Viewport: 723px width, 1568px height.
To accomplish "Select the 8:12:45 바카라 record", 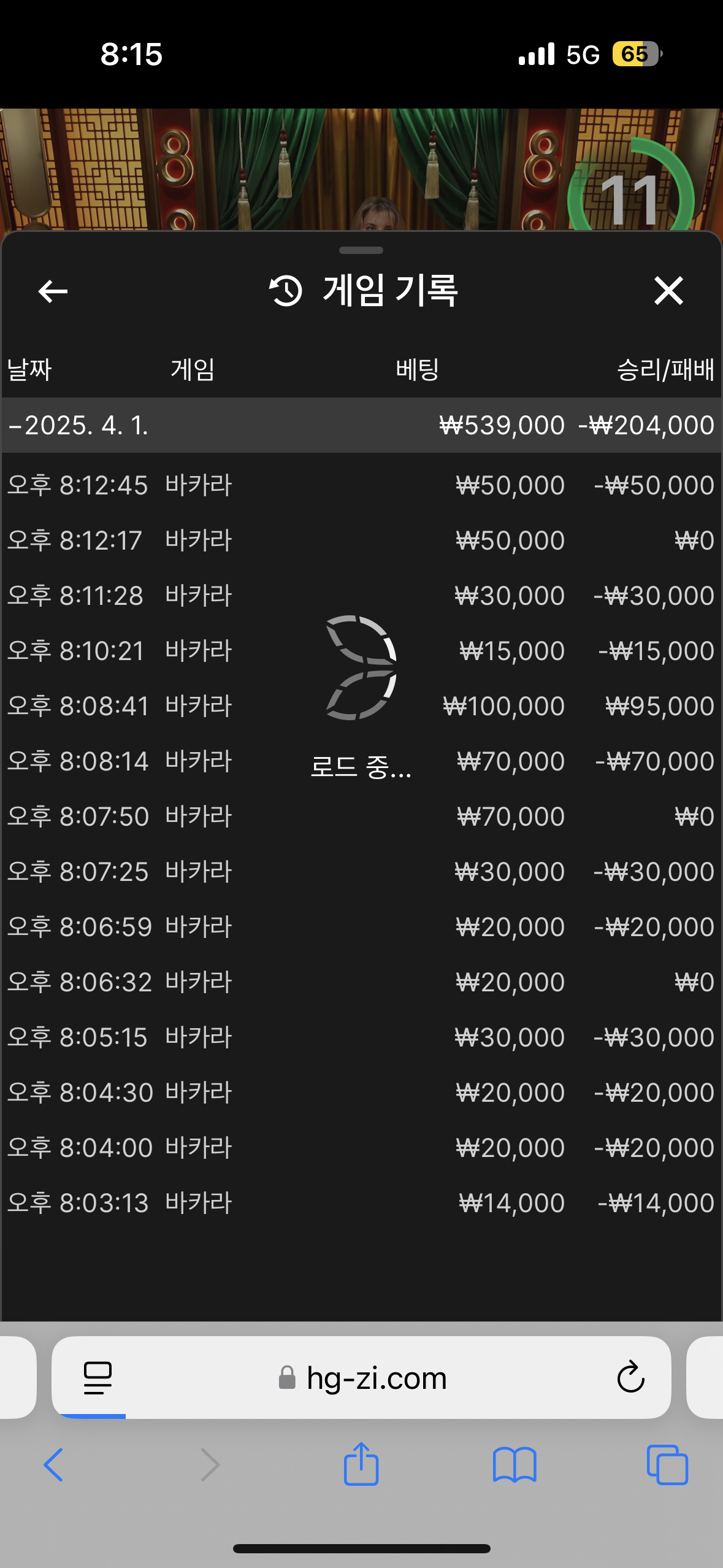I will [x=361, y=485].
